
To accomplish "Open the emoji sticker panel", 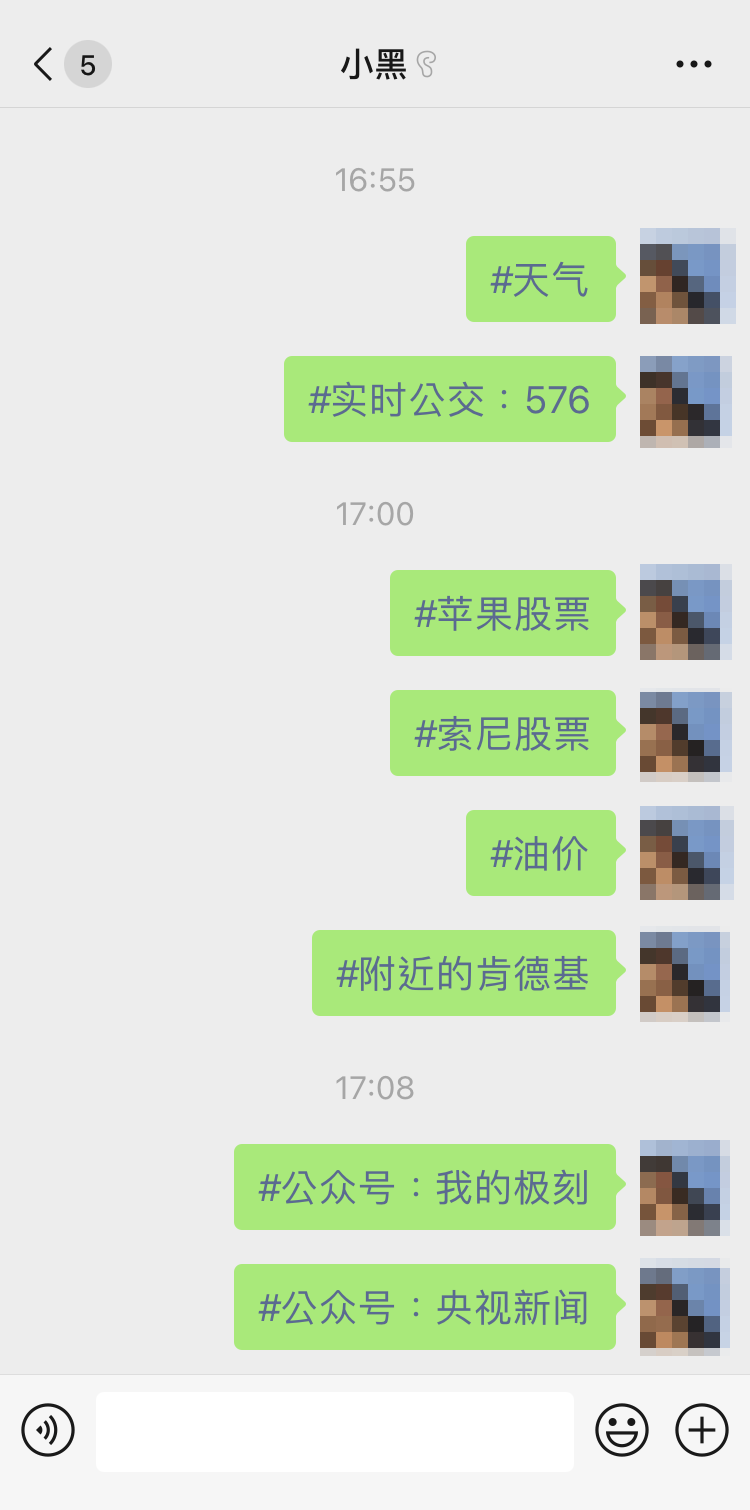I will [622, 1430].
